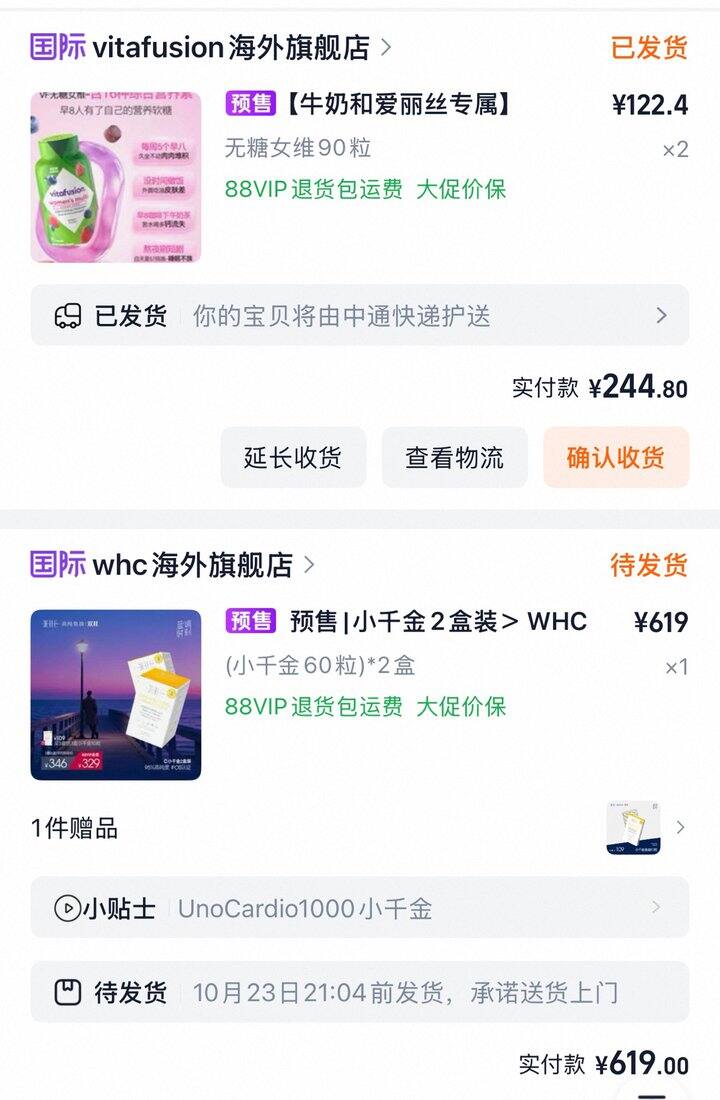Expand the 1件赠品 gift row

tap(359, 828)
